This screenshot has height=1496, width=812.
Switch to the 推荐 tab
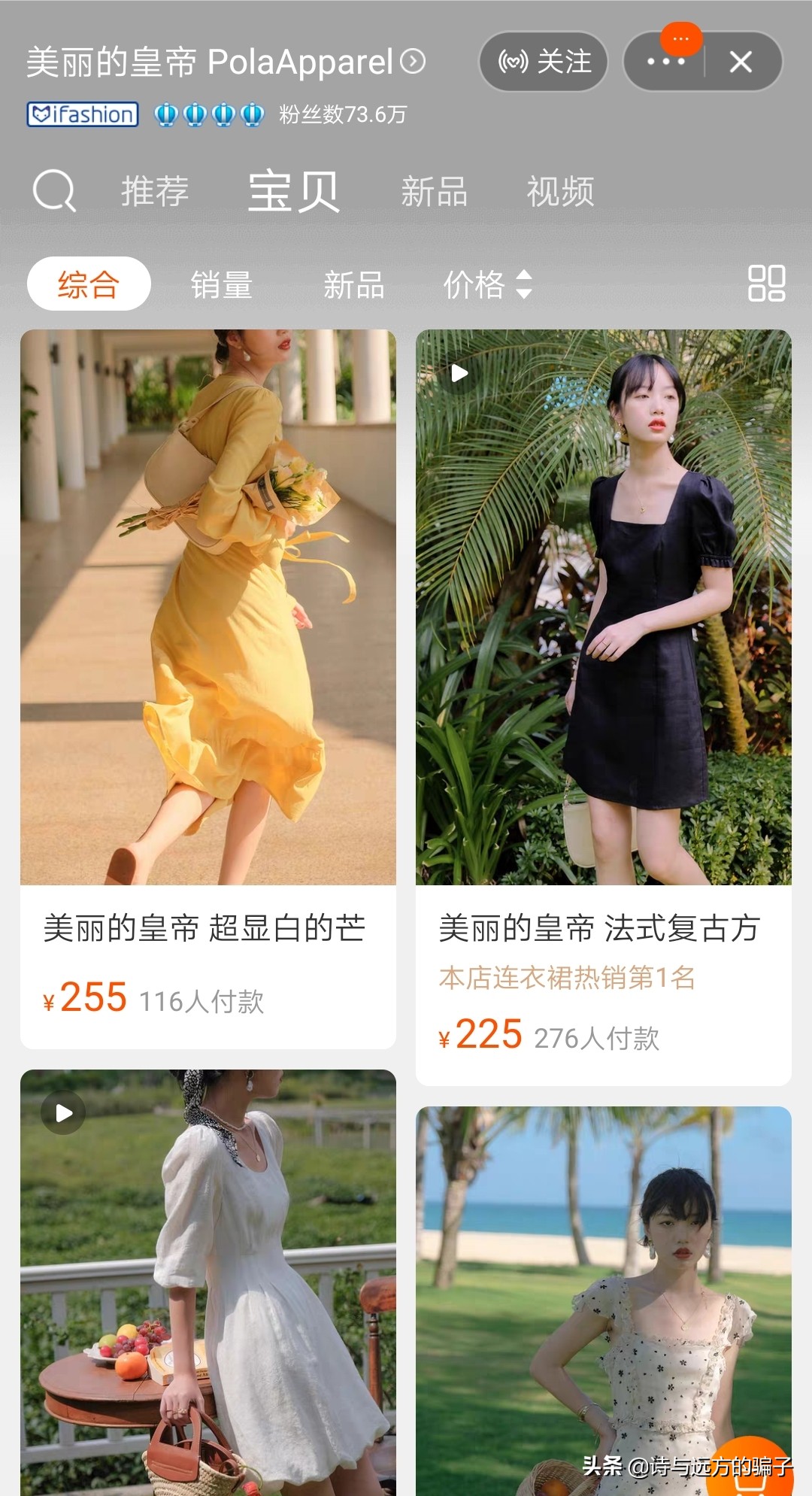pos(154,190)
